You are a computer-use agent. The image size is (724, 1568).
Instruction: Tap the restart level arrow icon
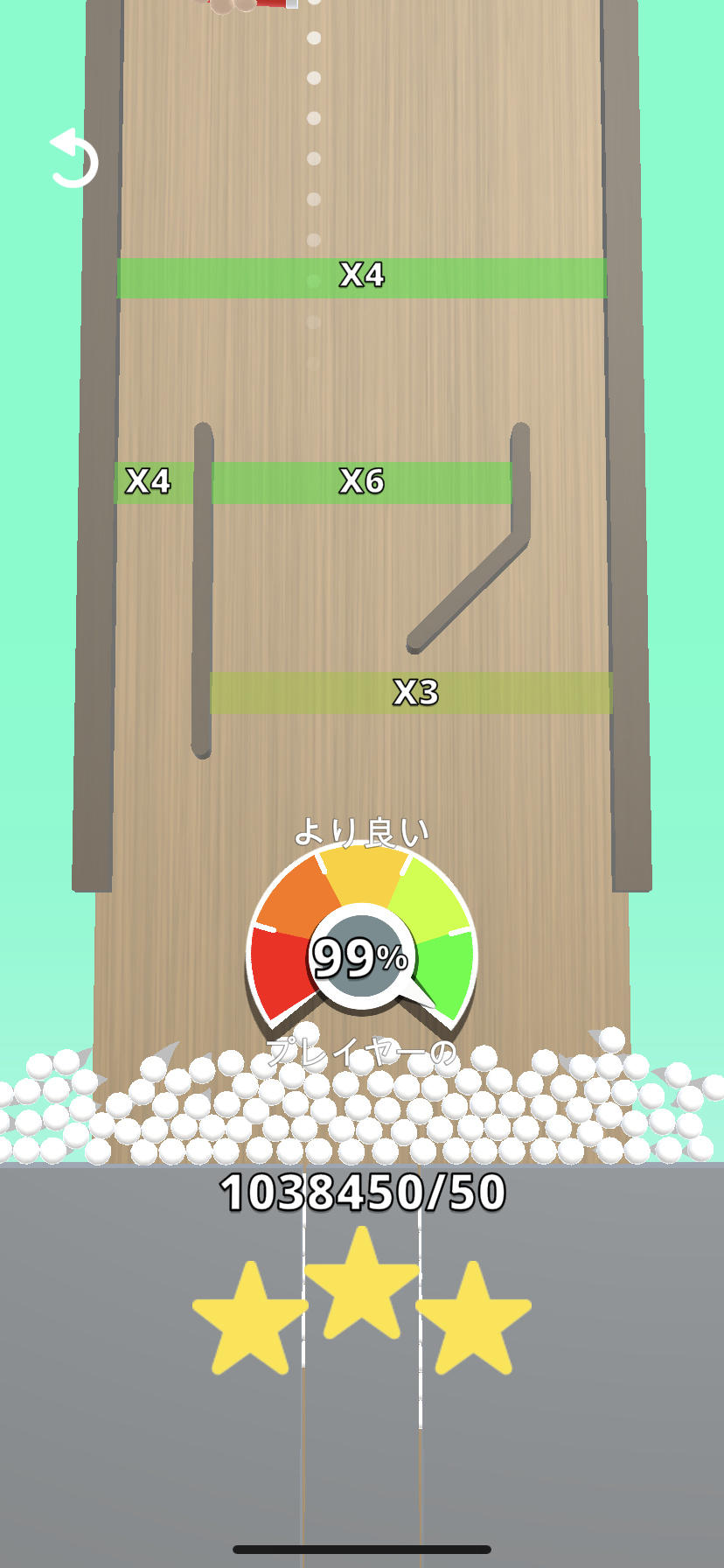point(73,159)
